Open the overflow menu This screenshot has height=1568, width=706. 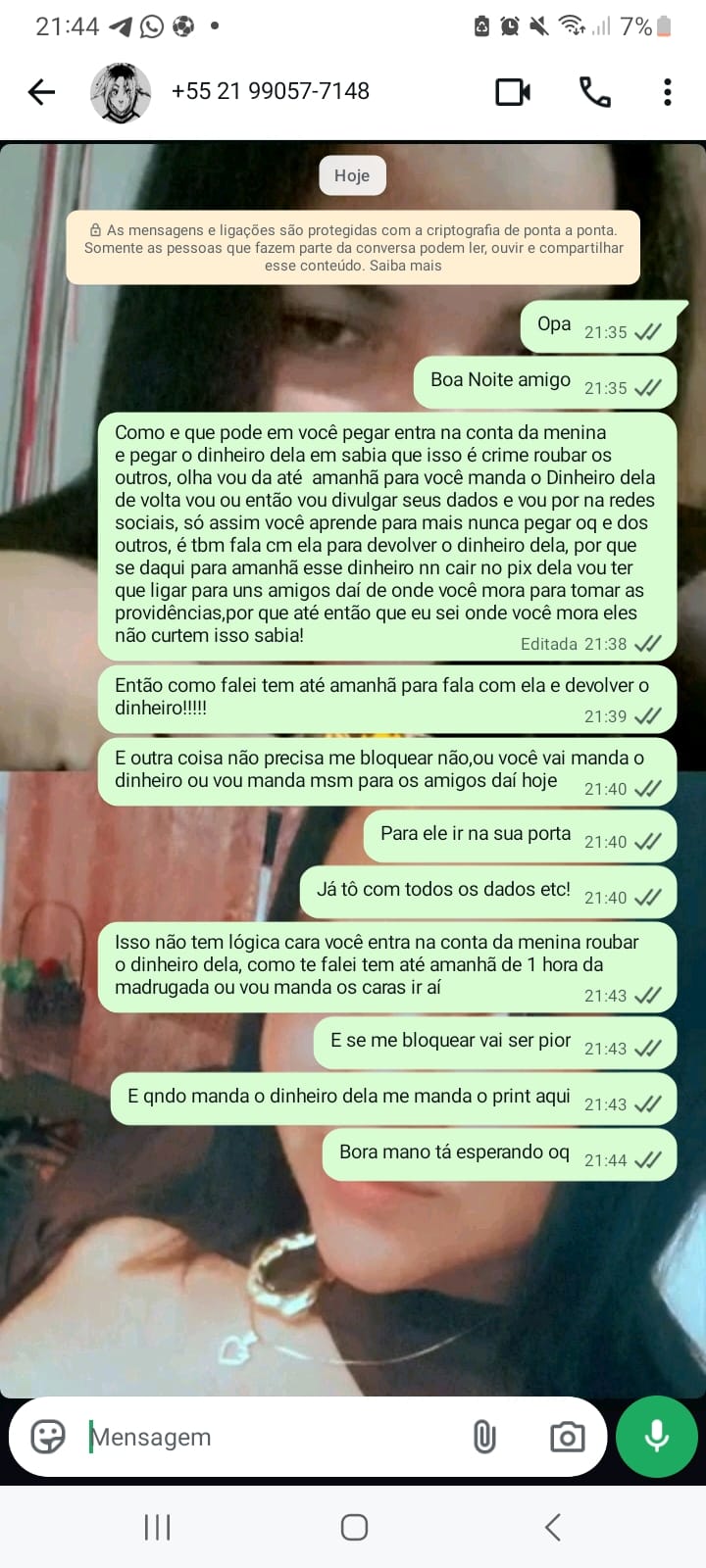668,92
